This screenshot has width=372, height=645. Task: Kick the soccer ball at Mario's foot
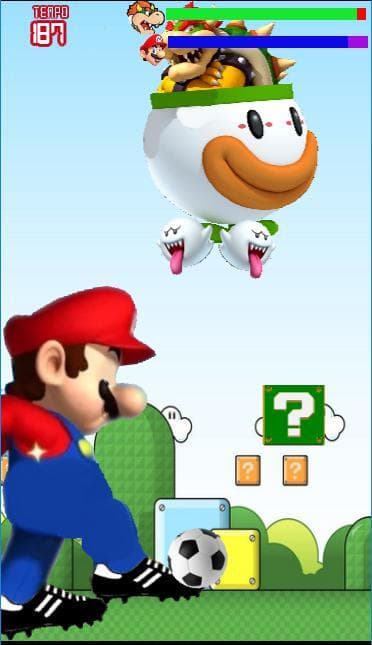click(x=198, y=558)
